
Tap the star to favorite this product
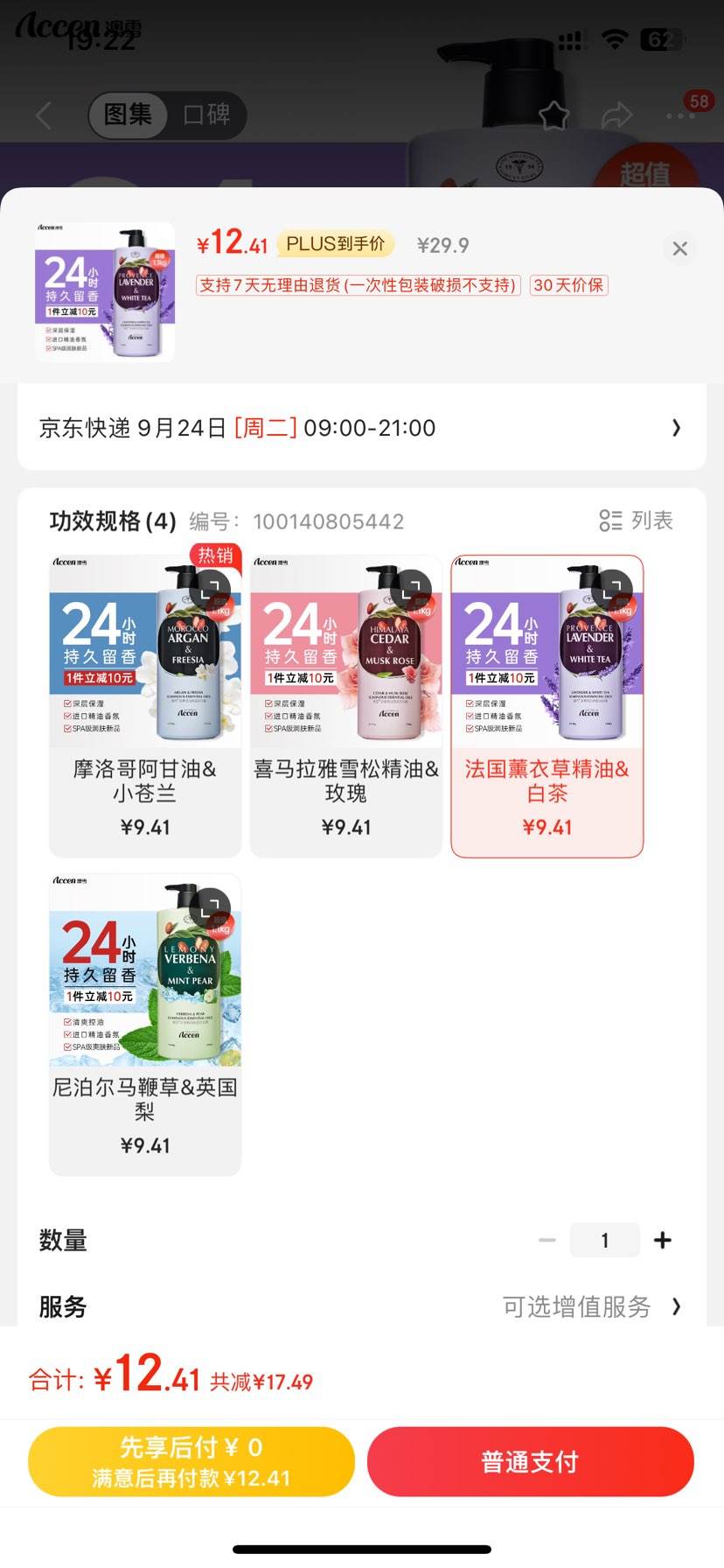555,114
